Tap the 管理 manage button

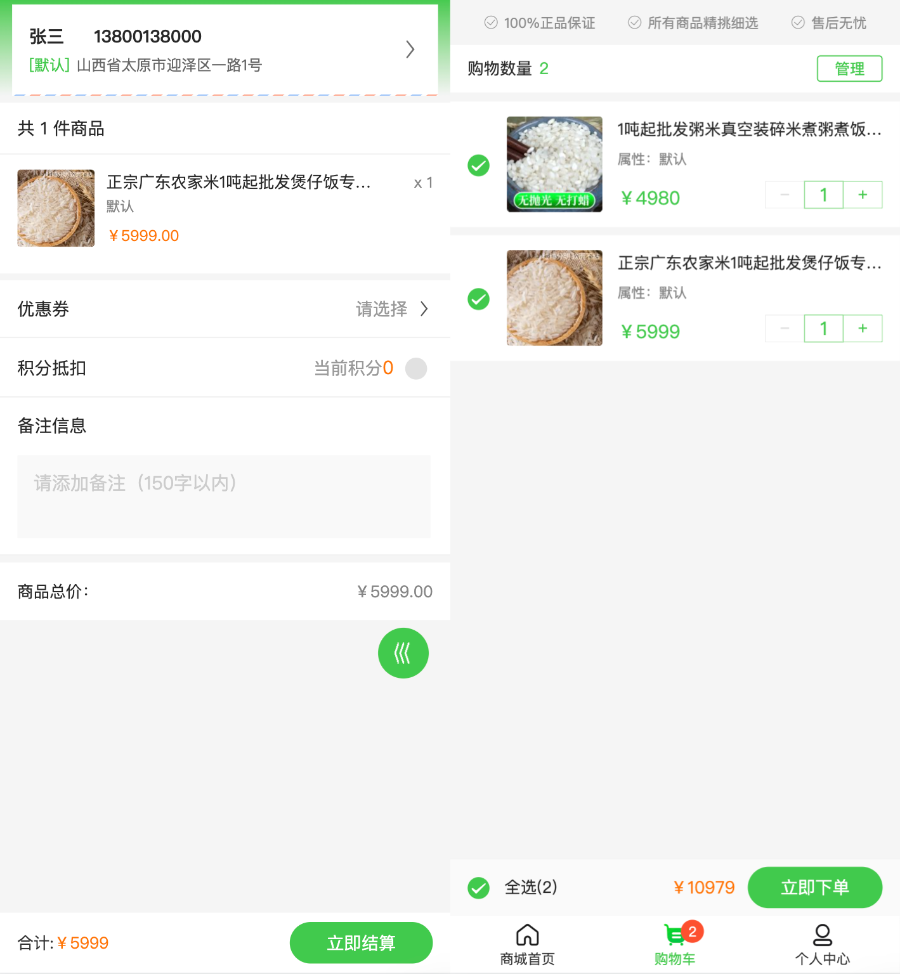pyautogui.click(x=849, y=69)
